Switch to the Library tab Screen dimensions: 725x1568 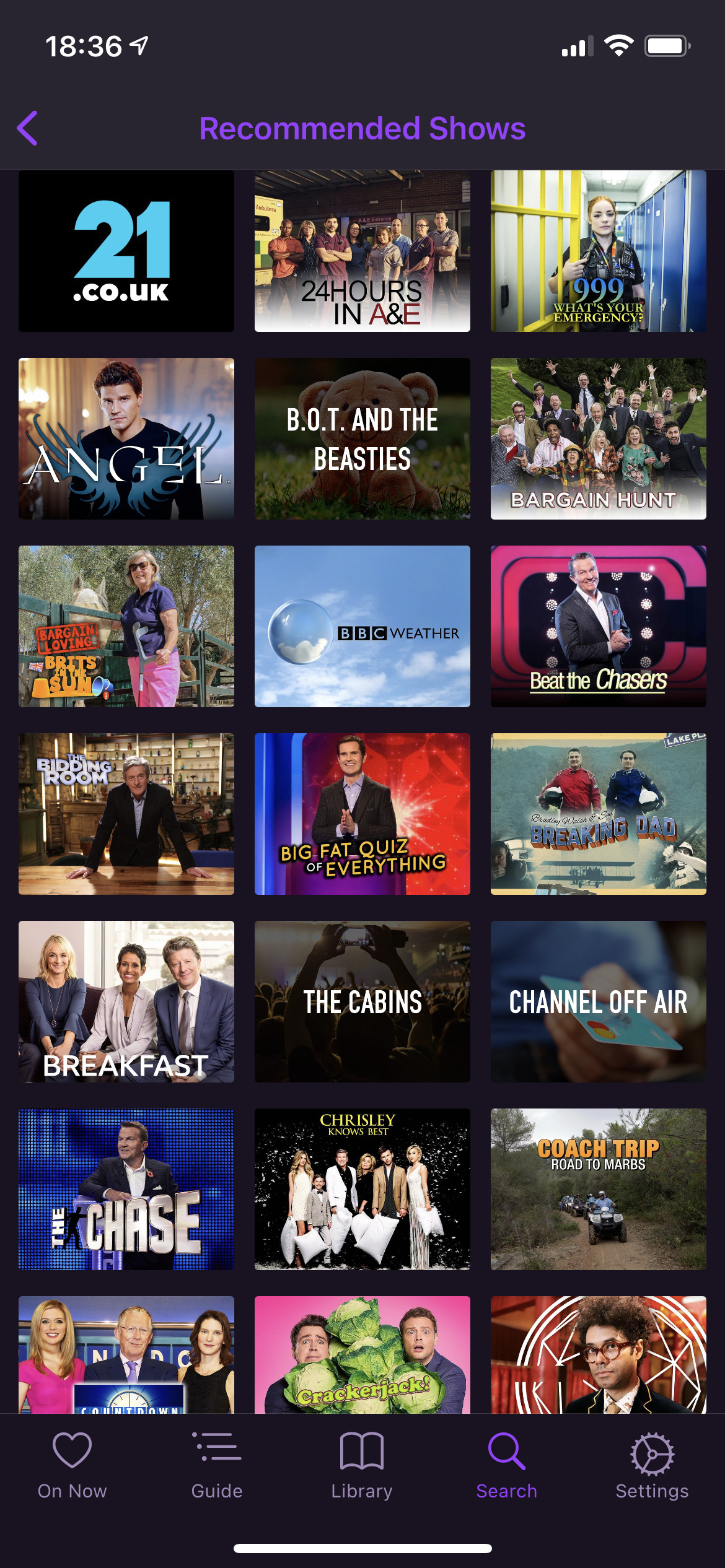pos(362,1465)
